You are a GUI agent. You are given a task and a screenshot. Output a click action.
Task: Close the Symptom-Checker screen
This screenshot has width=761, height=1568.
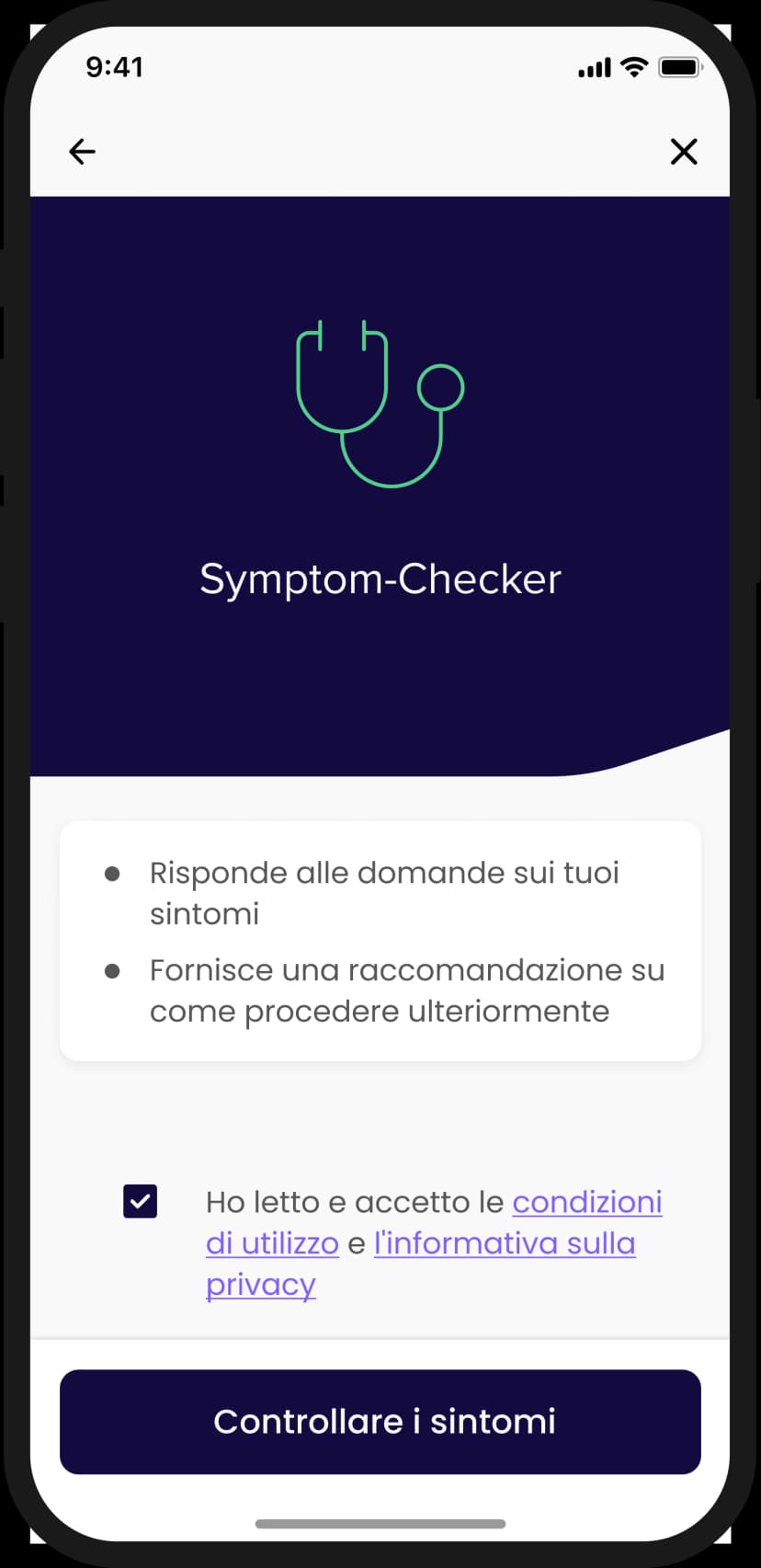[684, 152]
